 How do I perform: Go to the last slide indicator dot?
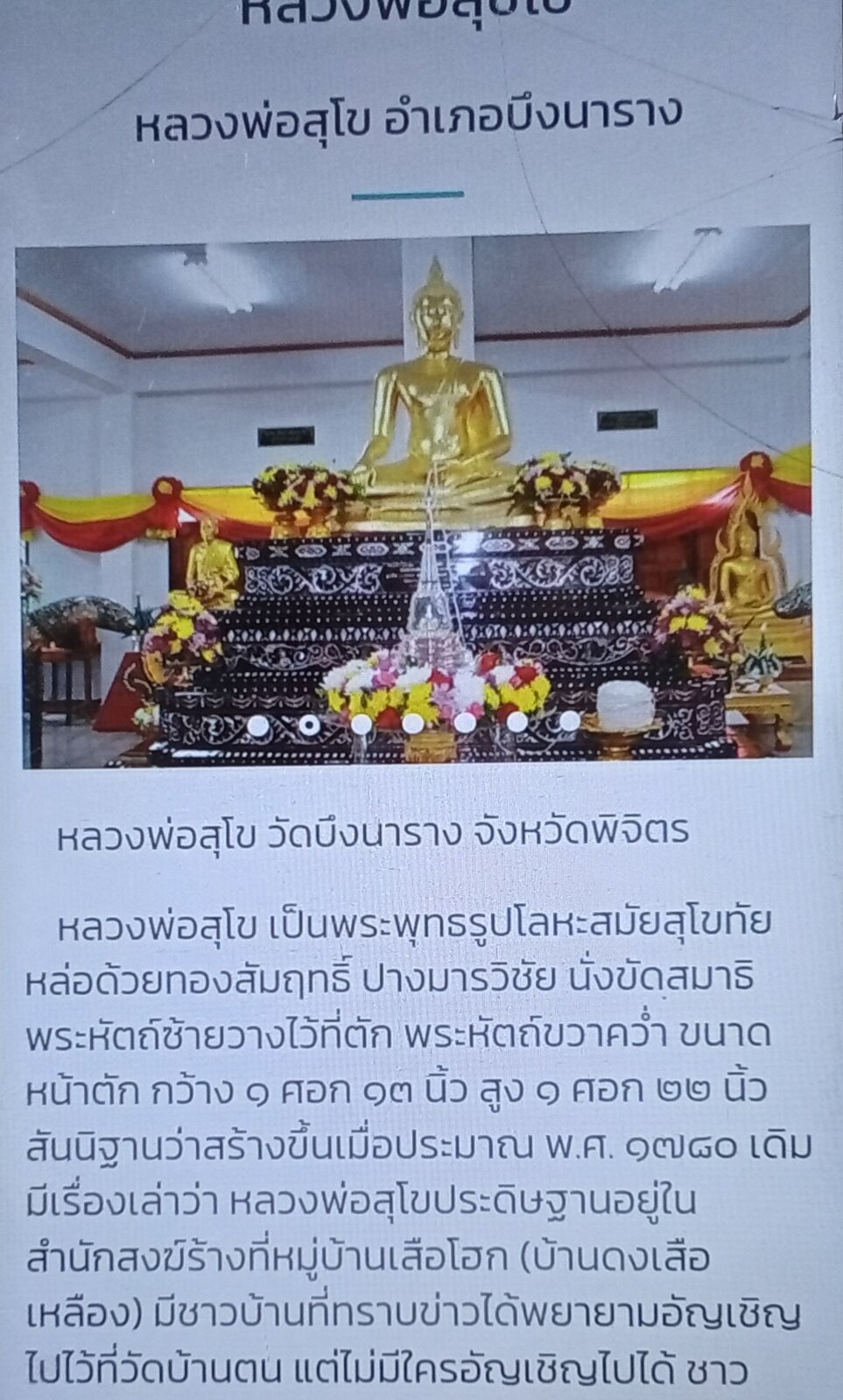pyautogui.click(x=570, y=721)
